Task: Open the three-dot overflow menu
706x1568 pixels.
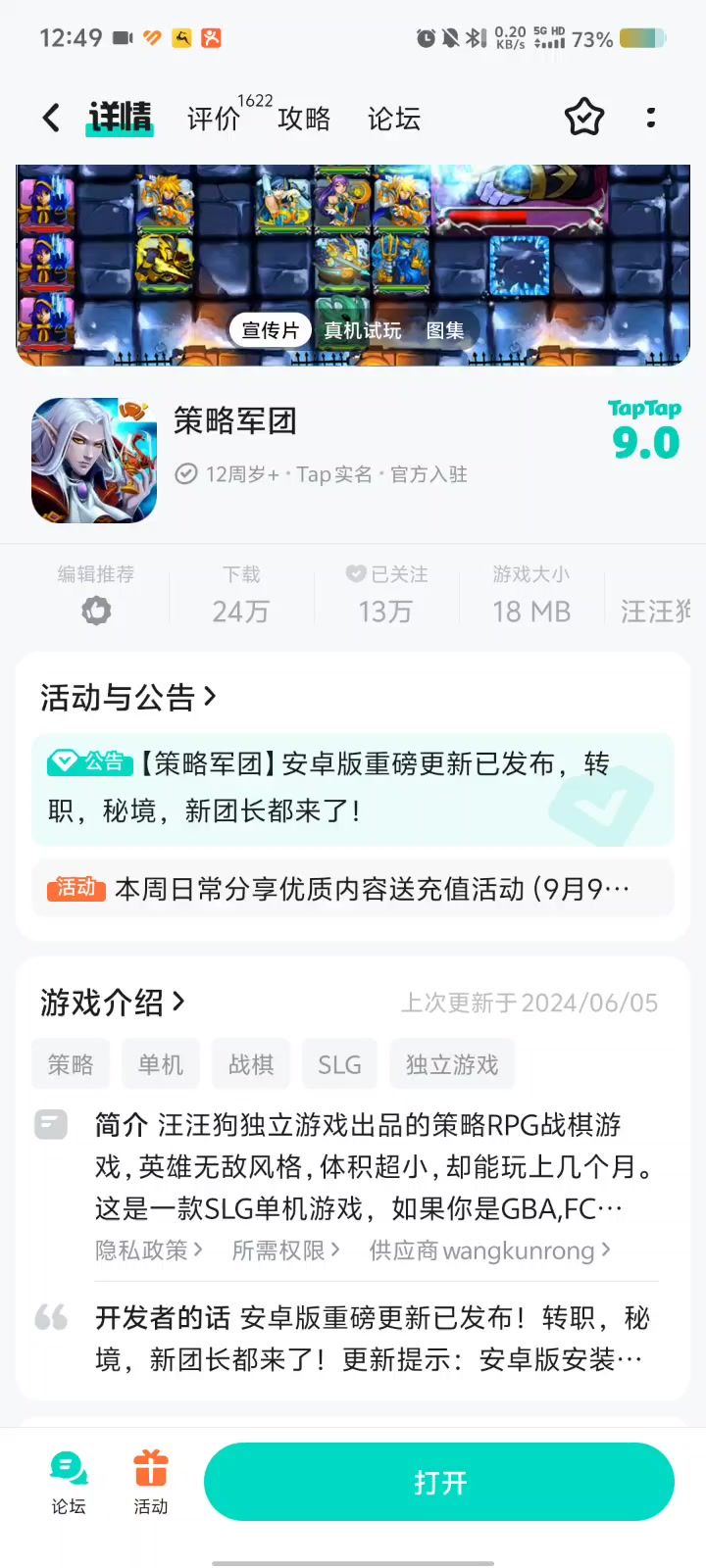Action: (650, 119)
